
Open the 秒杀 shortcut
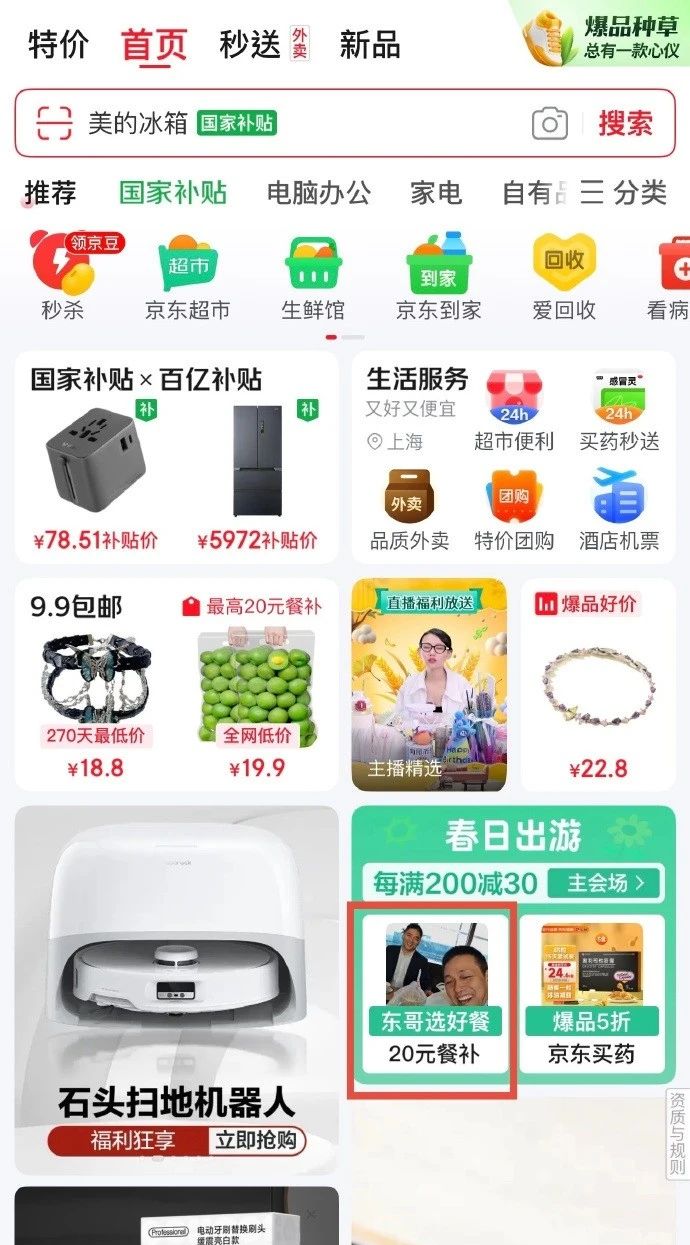pyautogui.click(x=62, y=277)
